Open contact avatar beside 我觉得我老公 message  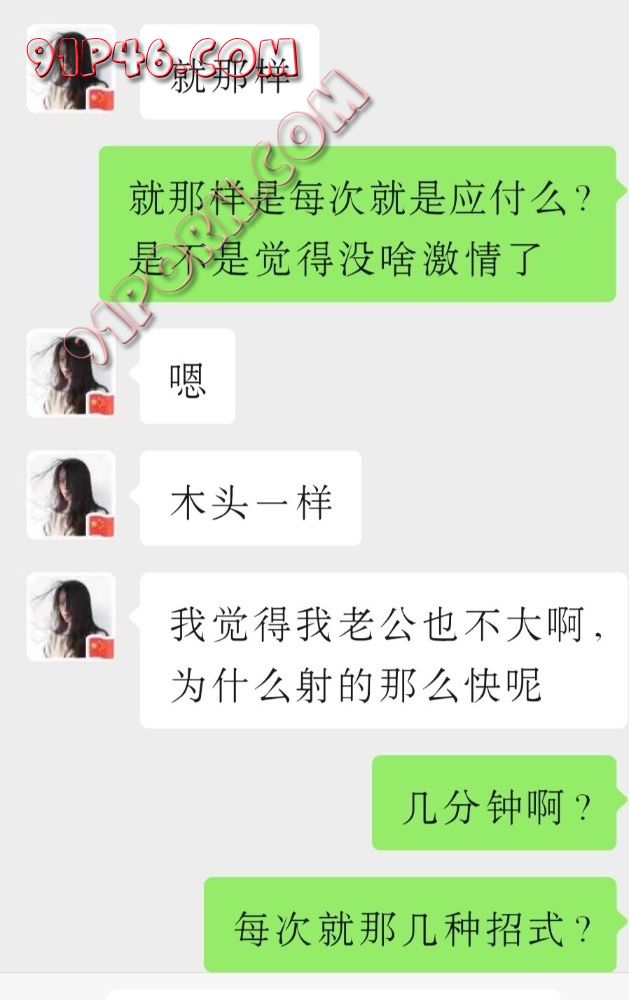[71, 617]
